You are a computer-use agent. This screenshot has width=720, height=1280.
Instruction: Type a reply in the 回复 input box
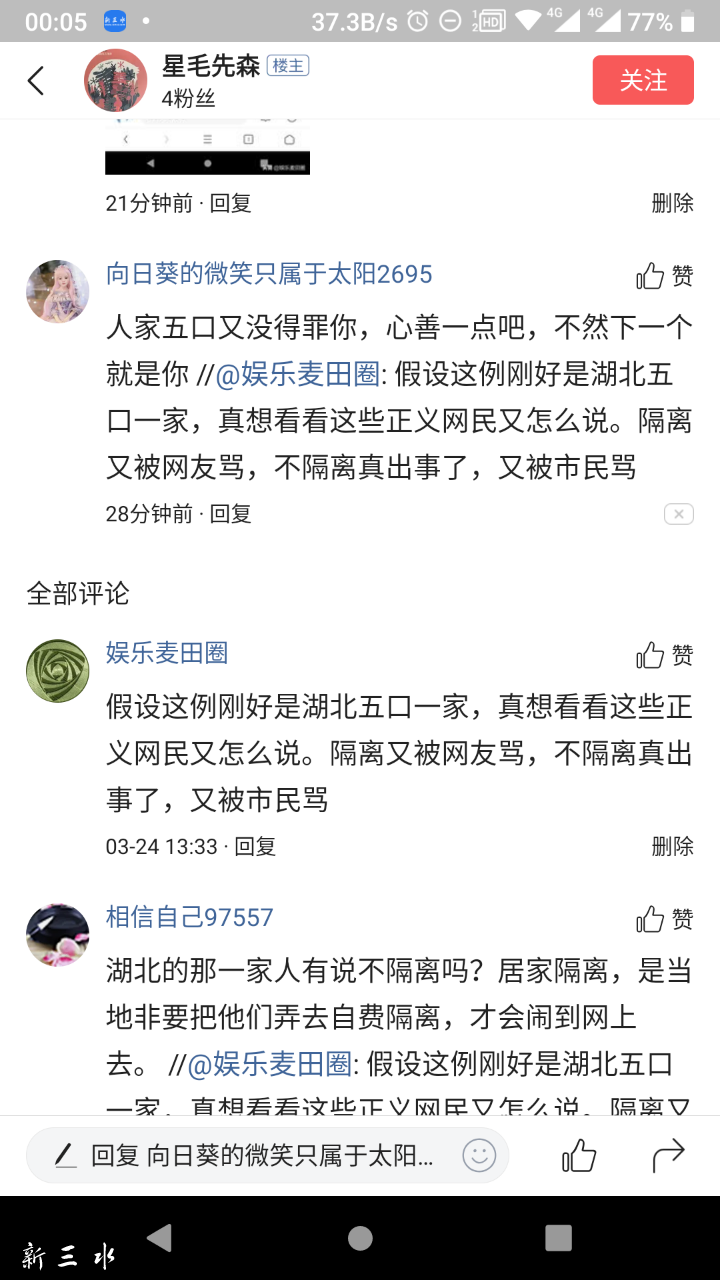(260, 1156)
